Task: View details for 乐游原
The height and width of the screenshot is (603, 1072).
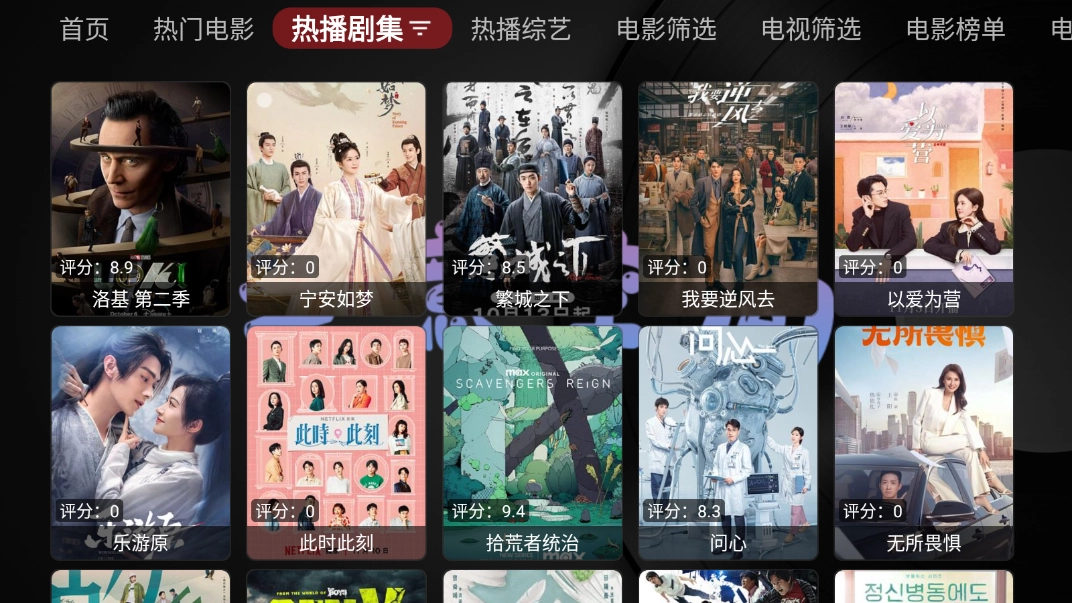Action: (141, 442)
